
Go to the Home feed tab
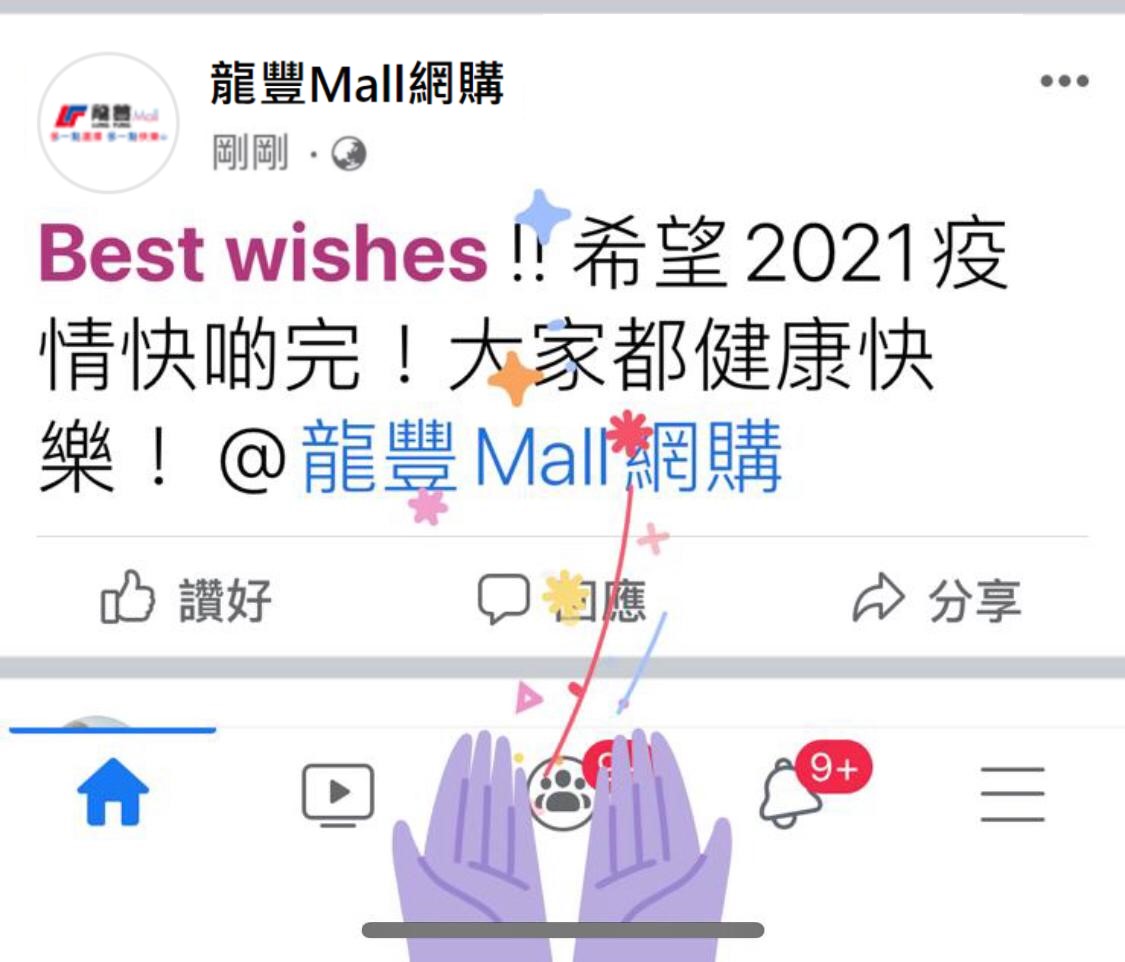[x=113, y=793]
